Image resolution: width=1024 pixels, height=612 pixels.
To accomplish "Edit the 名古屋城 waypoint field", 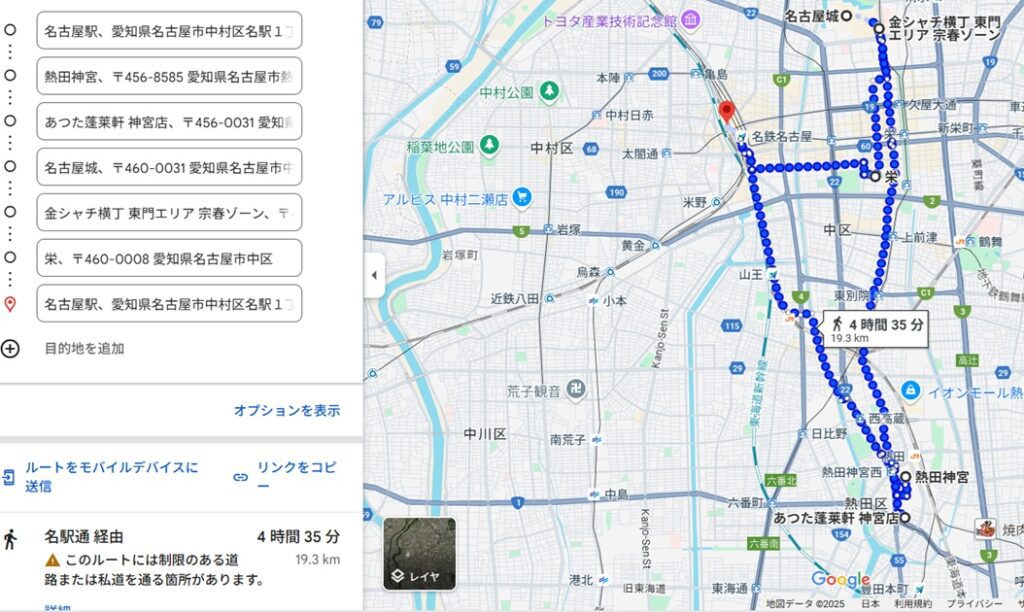I will [x=168, y=167].
